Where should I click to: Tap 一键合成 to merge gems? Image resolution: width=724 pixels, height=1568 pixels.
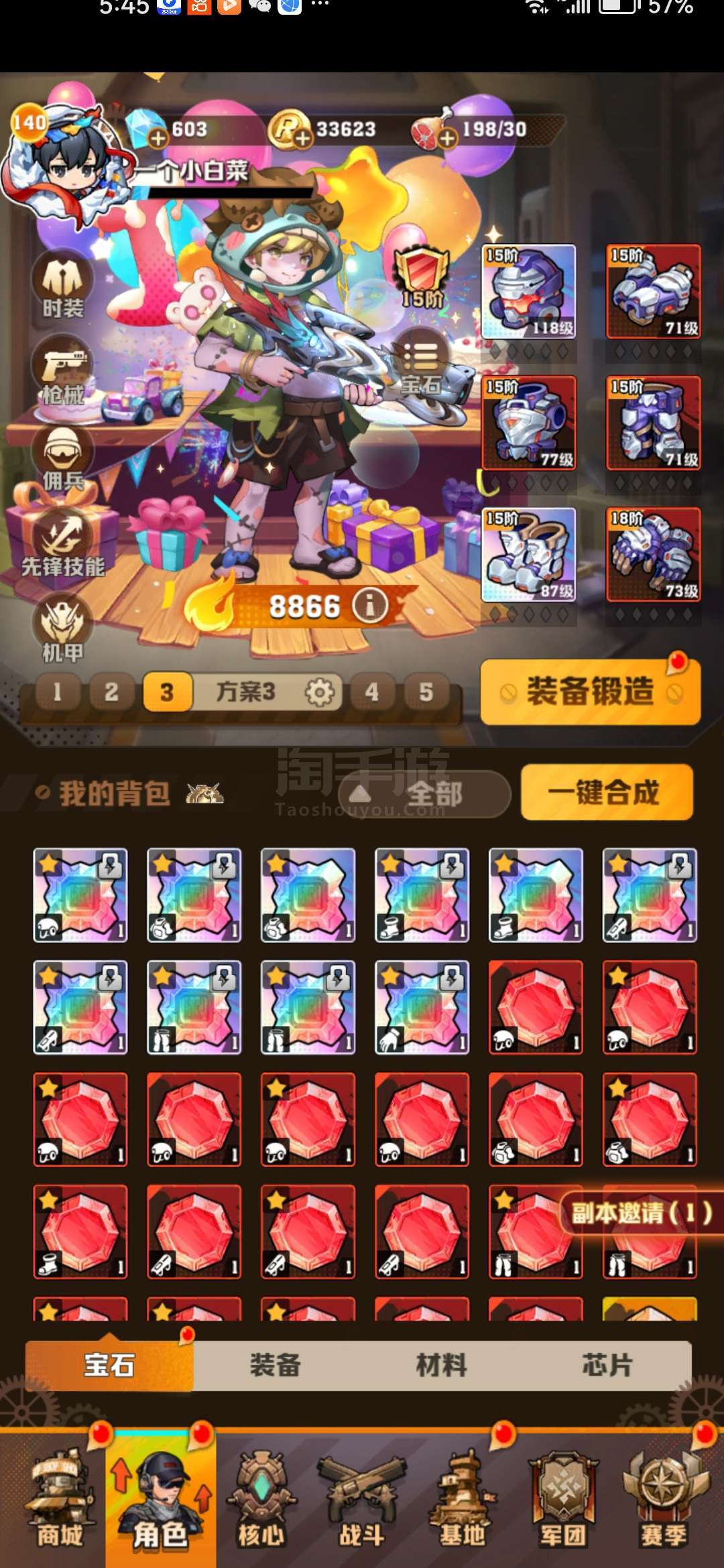click(x=606, y=793)
